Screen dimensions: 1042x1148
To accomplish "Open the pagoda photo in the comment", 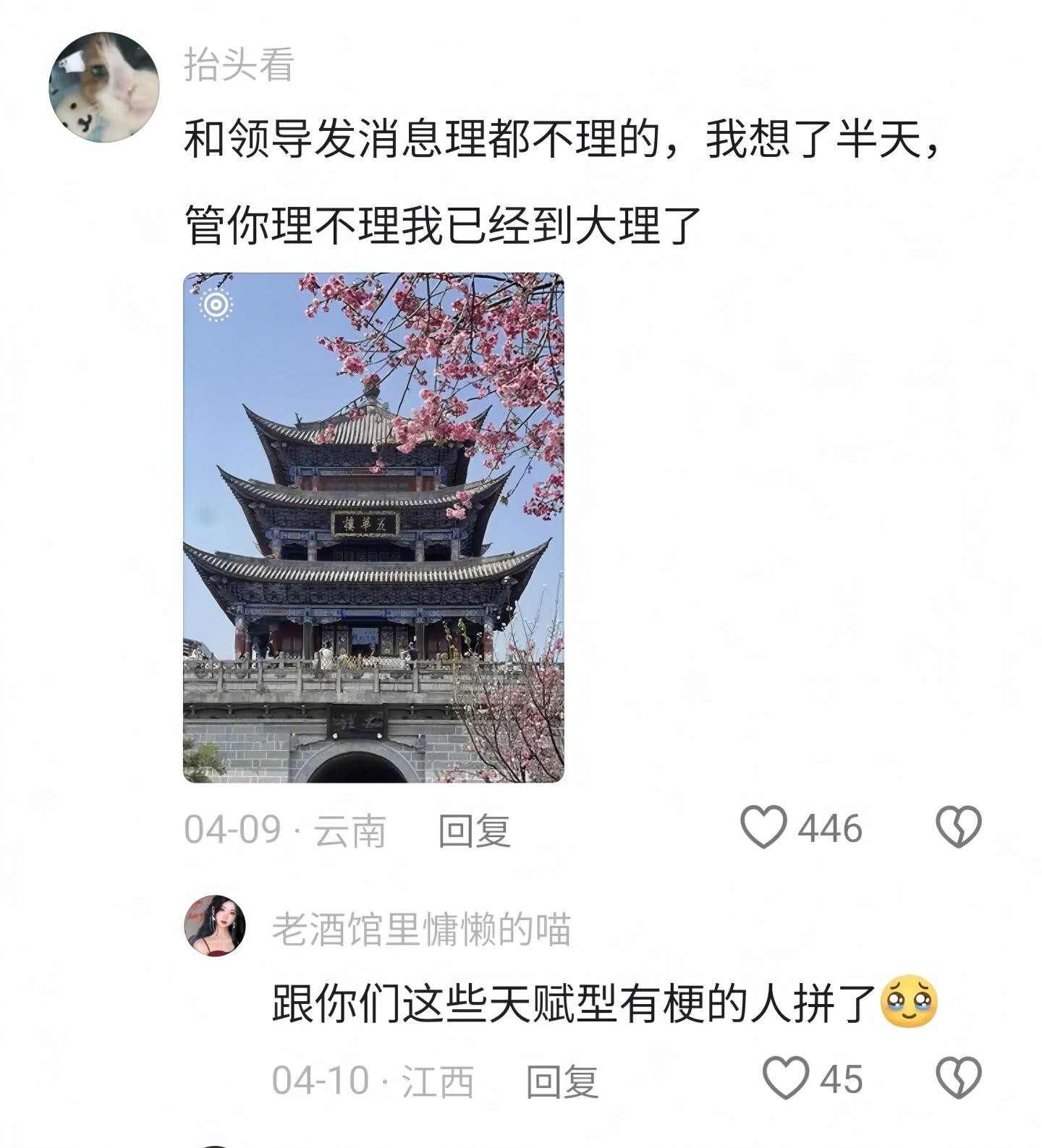I will coord(373,527).
